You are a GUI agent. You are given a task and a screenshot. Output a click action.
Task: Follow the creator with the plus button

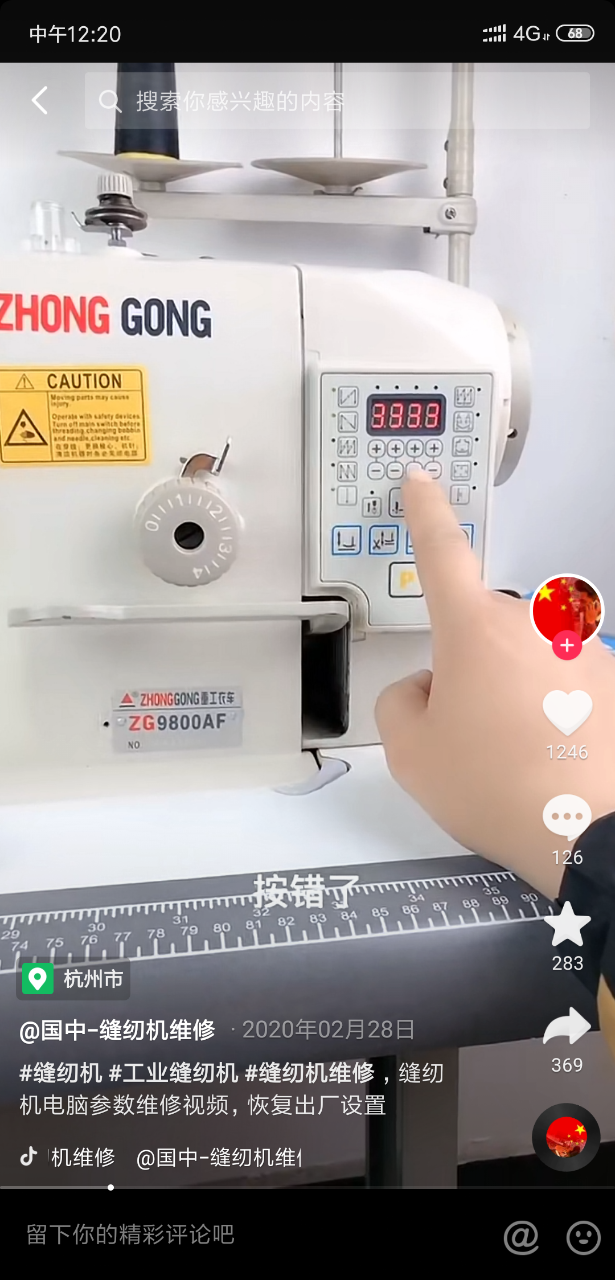(567, 646)
